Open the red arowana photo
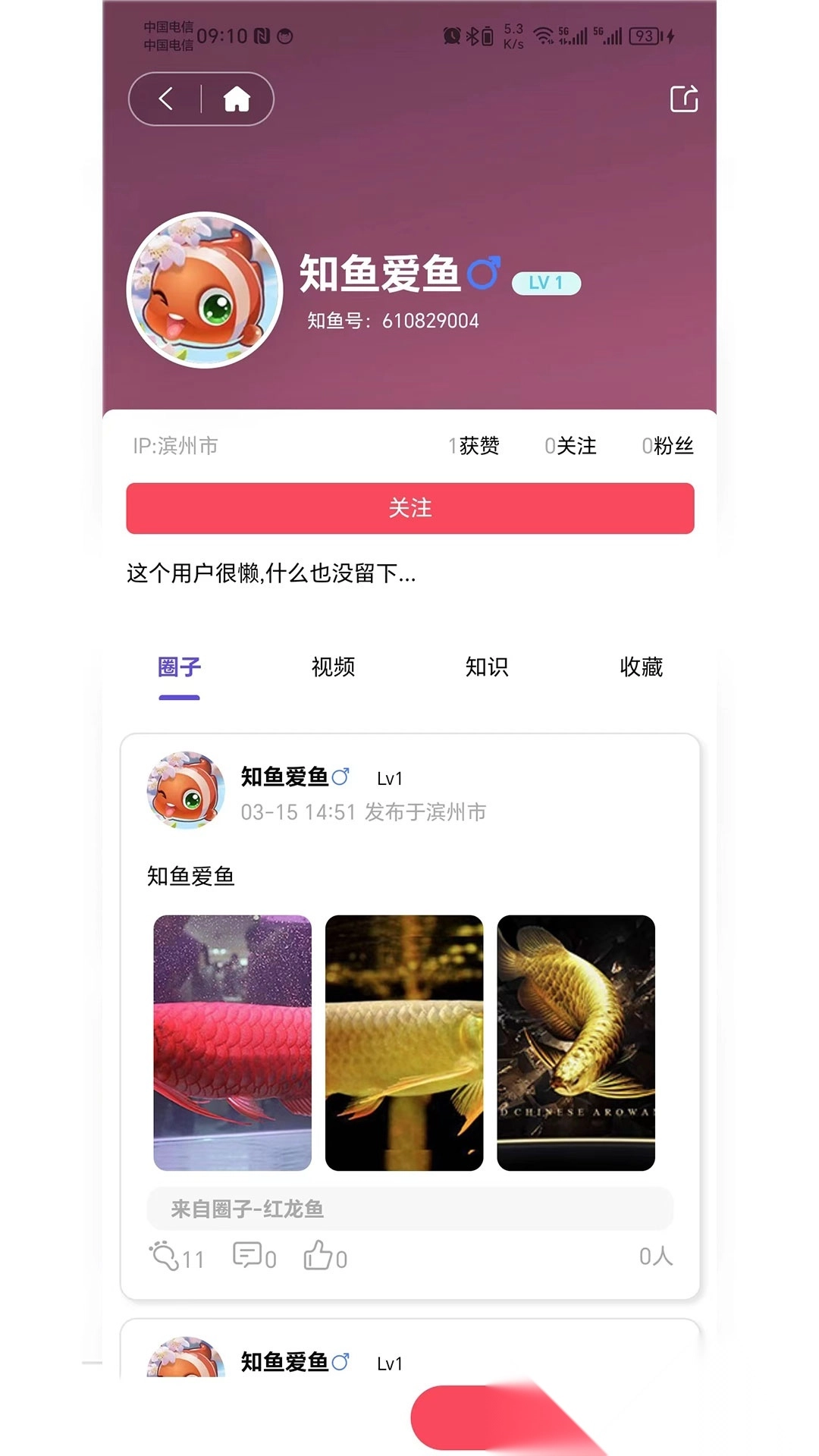819x1456 pixels. click(x=232, y=1043)
